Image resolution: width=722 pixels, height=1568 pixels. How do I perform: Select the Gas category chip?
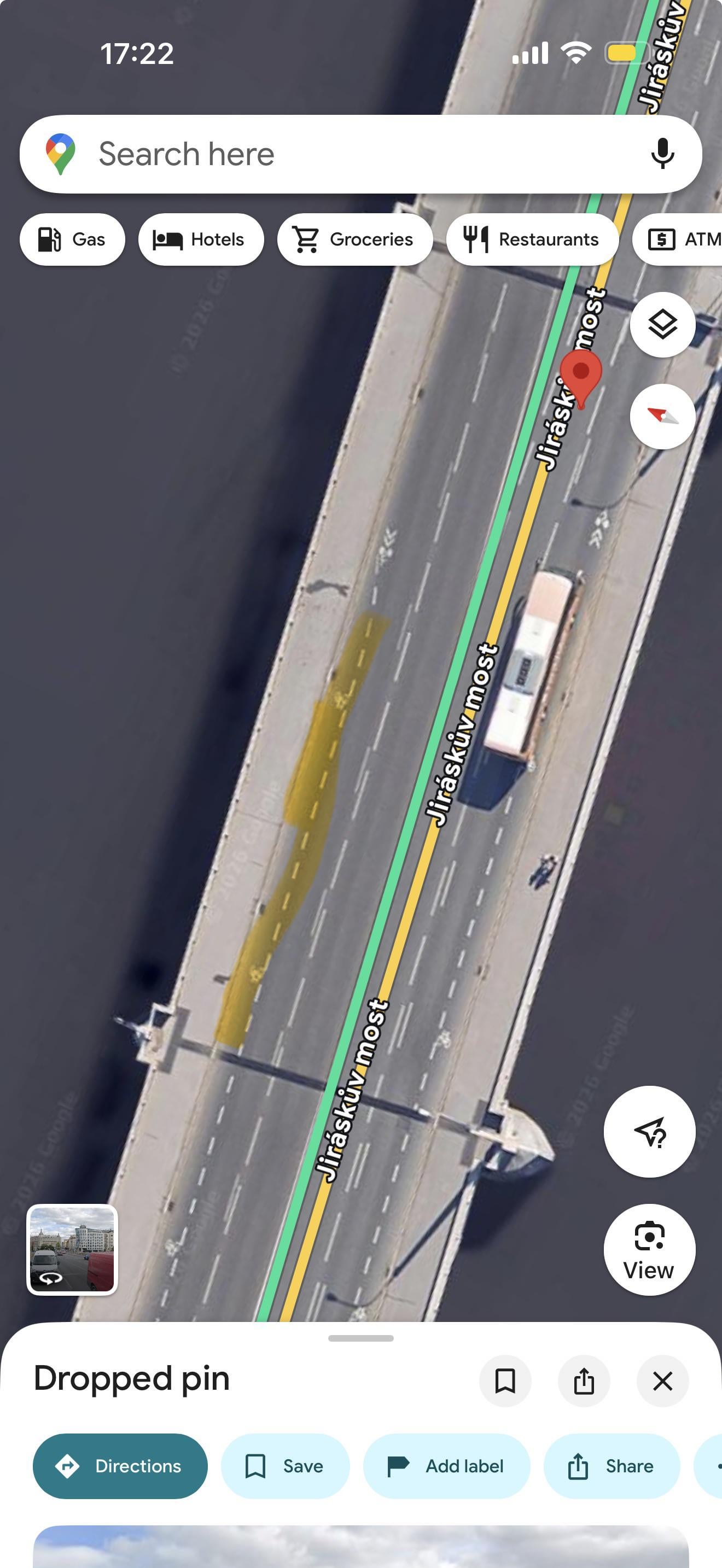pos(72,239)
